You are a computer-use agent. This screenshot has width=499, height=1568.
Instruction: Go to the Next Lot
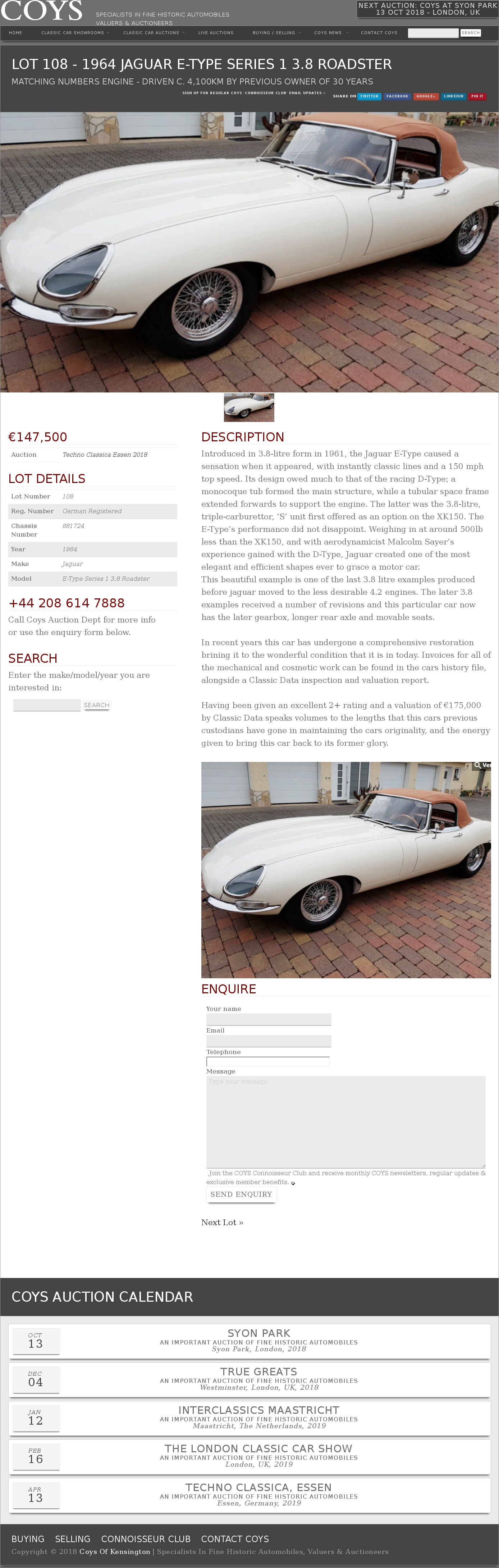pyautogui.click(x=222, y=1222)
